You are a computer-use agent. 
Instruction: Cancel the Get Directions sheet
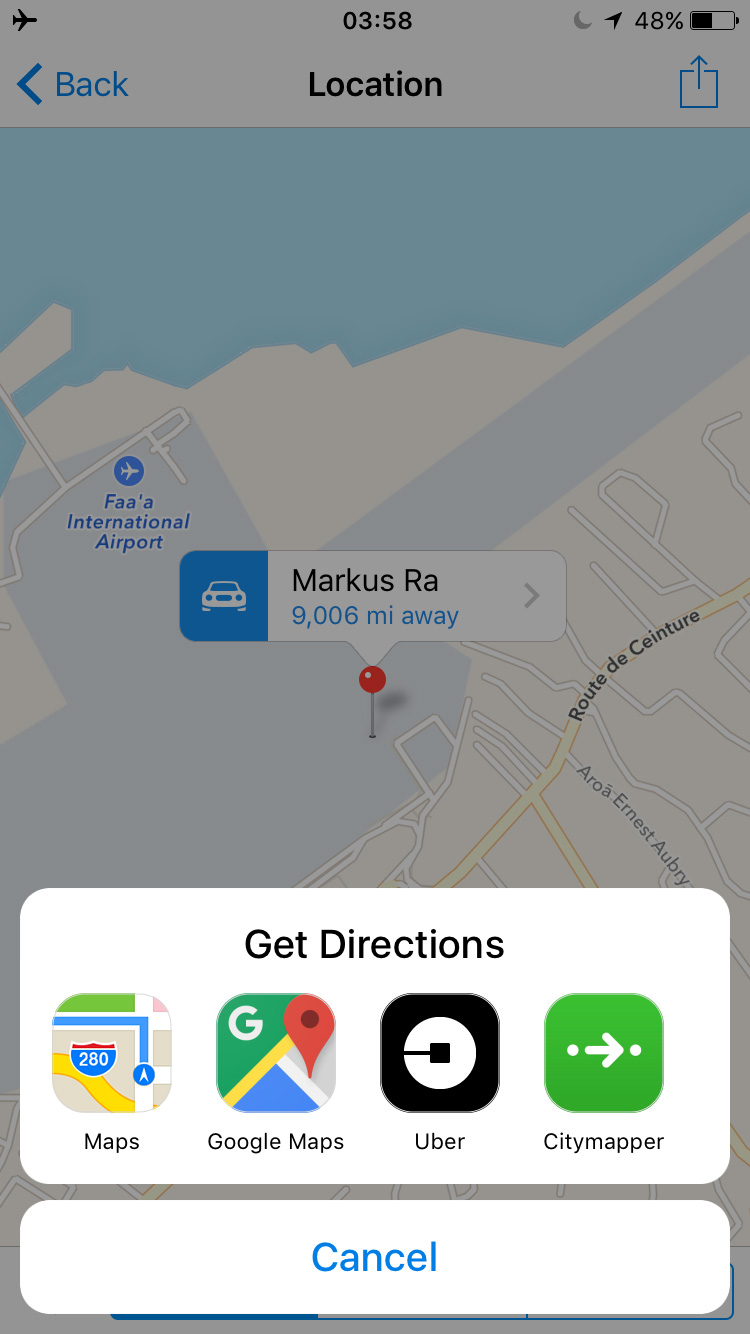(x=375, y=1257)
